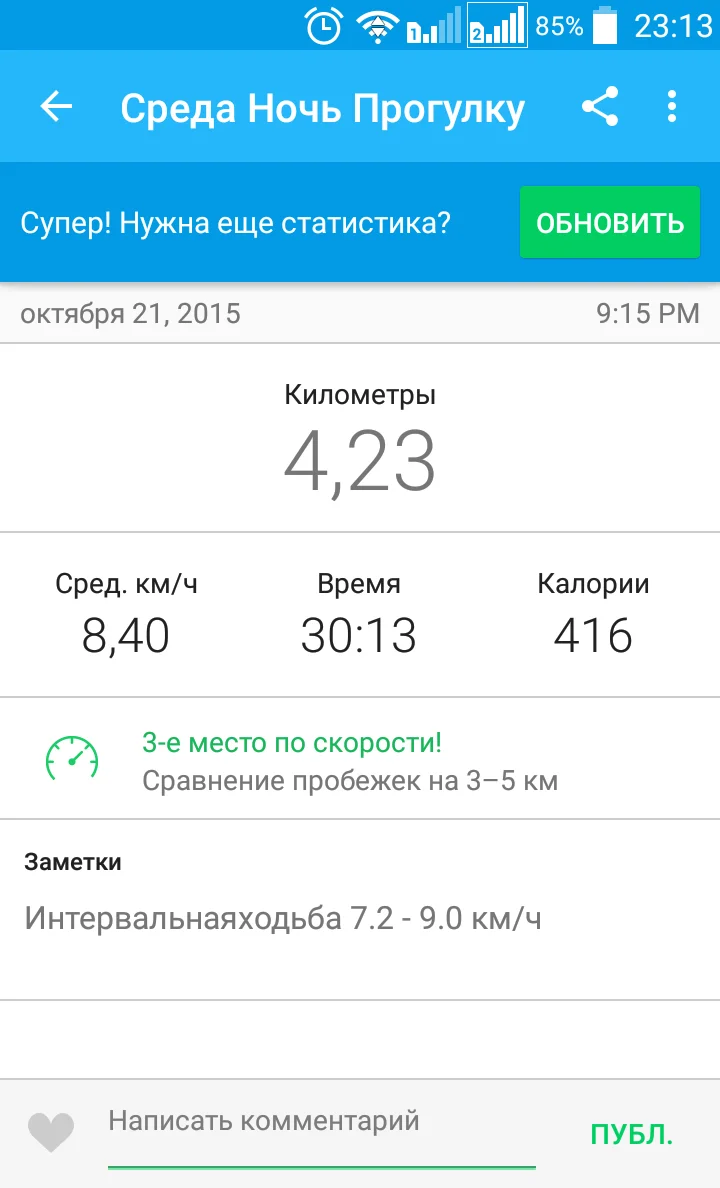Share this Wednesday night walk

(600, 107)
